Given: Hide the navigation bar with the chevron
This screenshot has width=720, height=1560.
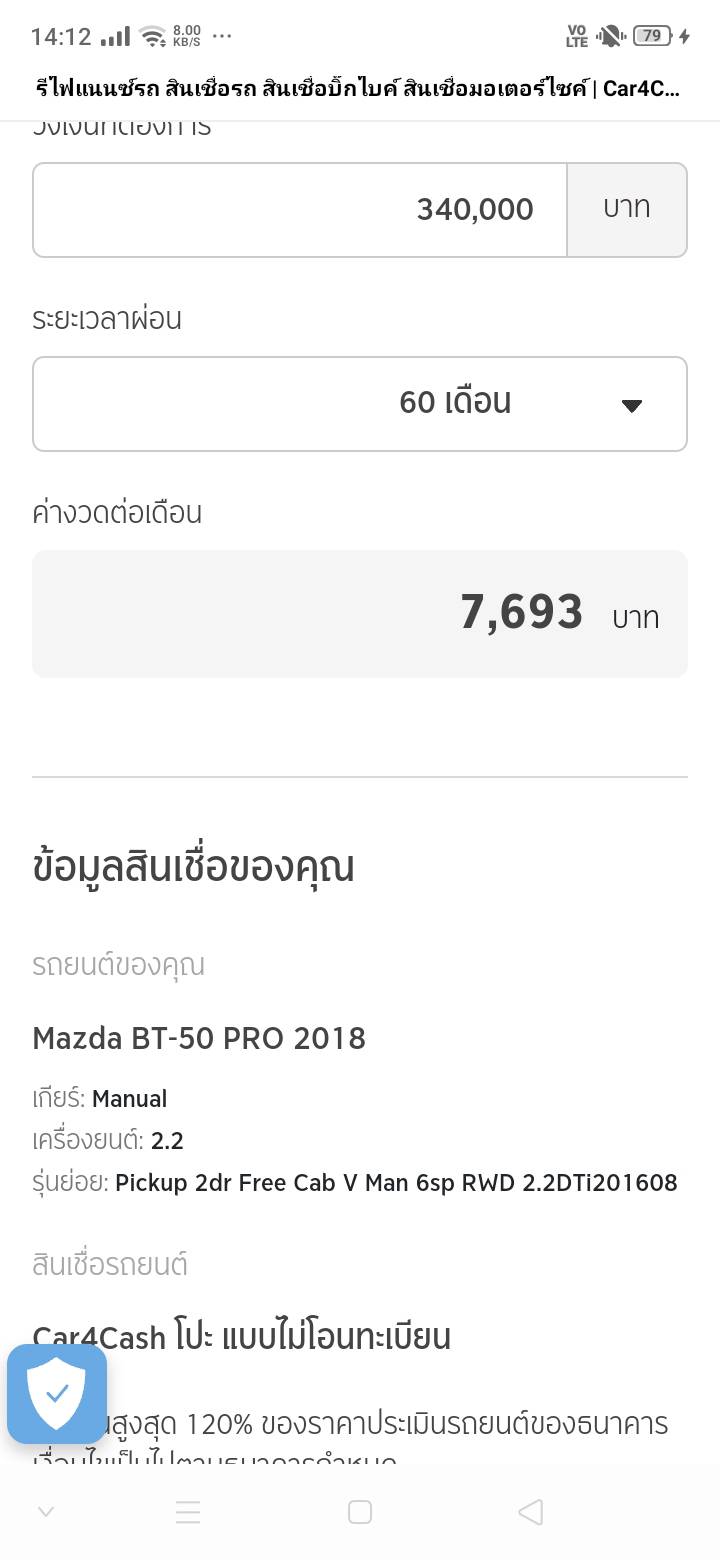Looking at the screenshot, I should (45, 1512).
